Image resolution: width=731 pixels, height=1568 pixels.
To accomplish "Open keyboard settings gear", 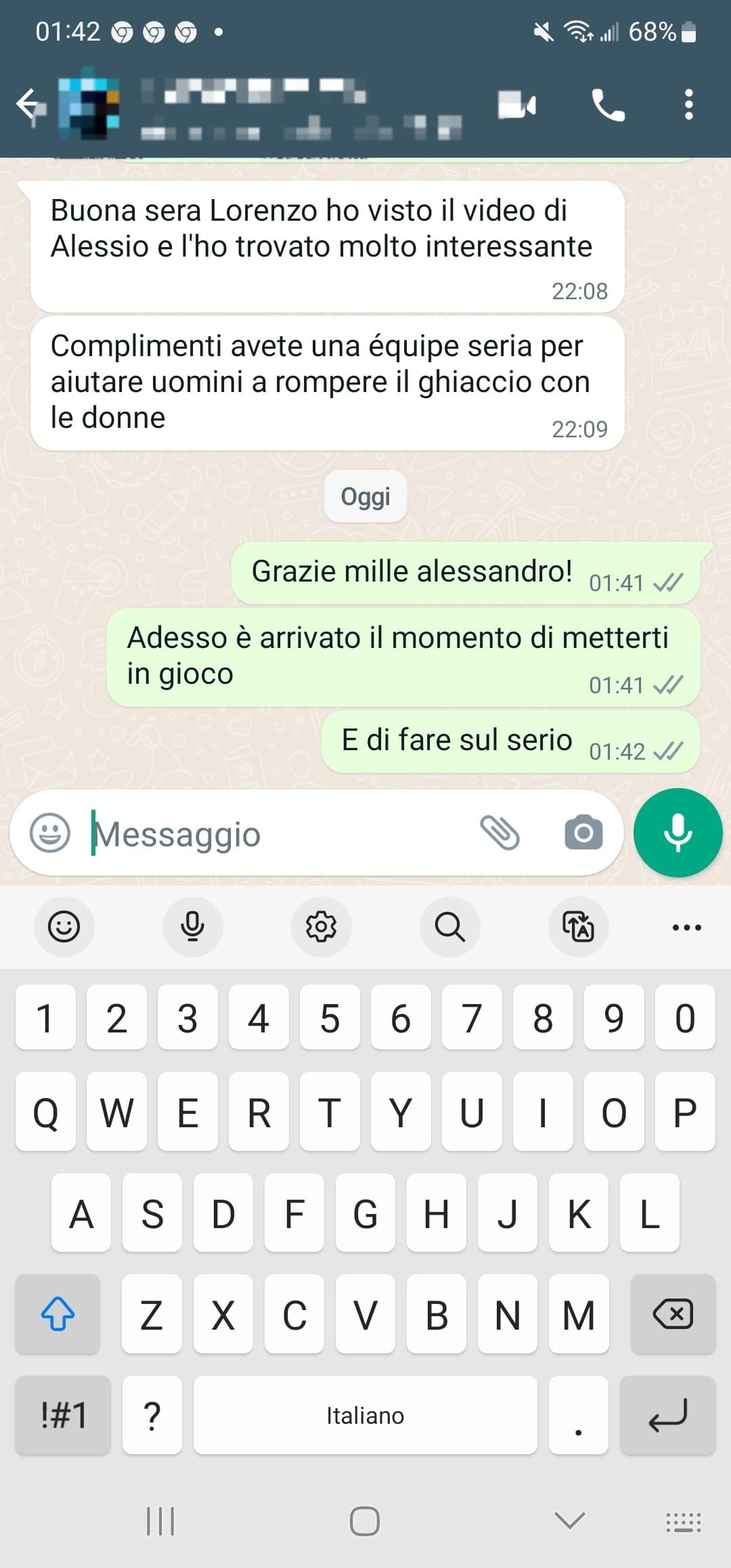I will tap(321, 926).
